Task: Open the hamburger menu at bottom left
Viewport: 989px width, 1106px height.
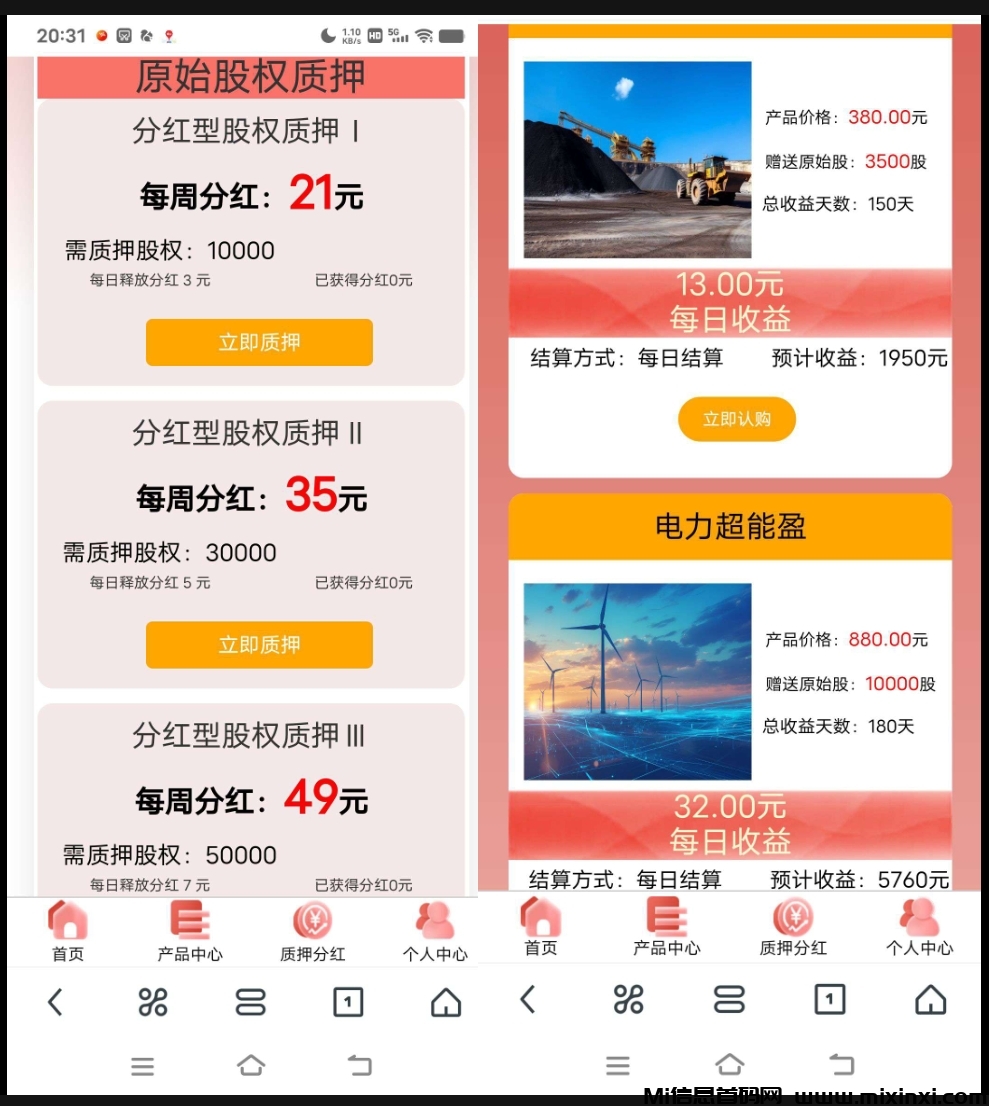Action: click(143, 1065)
